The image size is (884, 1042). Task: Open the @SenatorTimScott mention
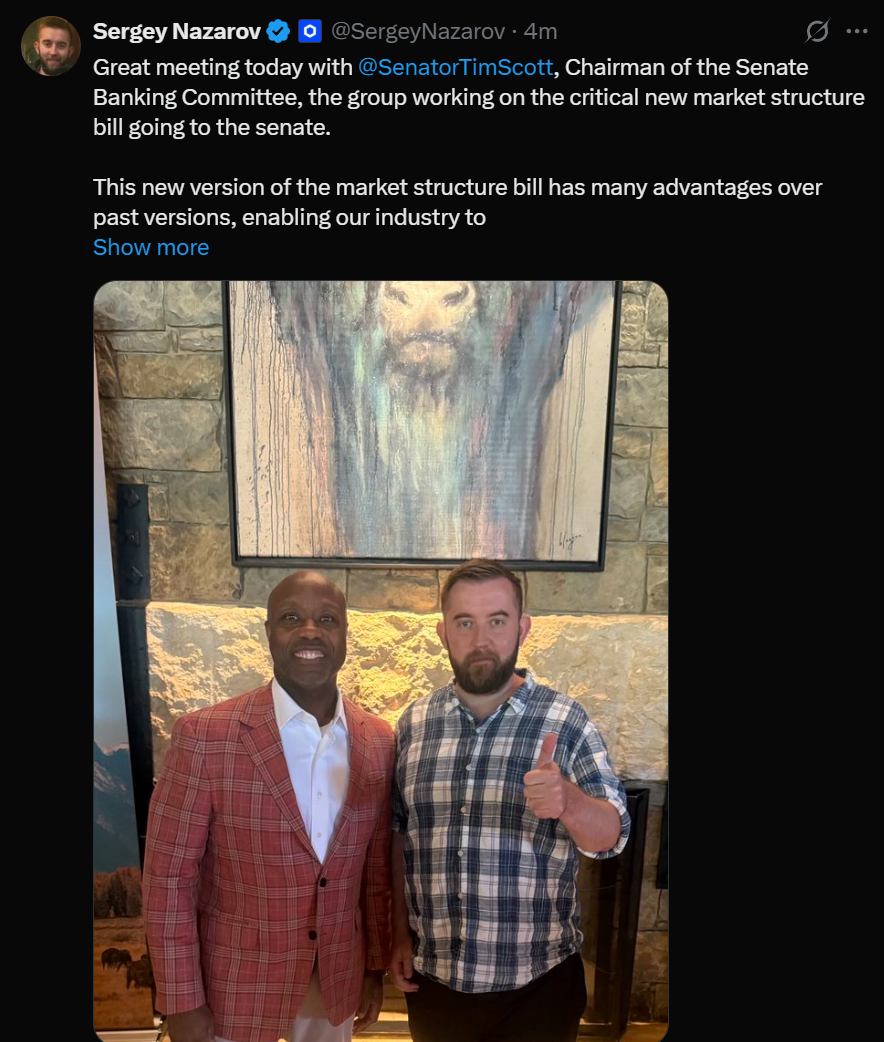point(455,67)
